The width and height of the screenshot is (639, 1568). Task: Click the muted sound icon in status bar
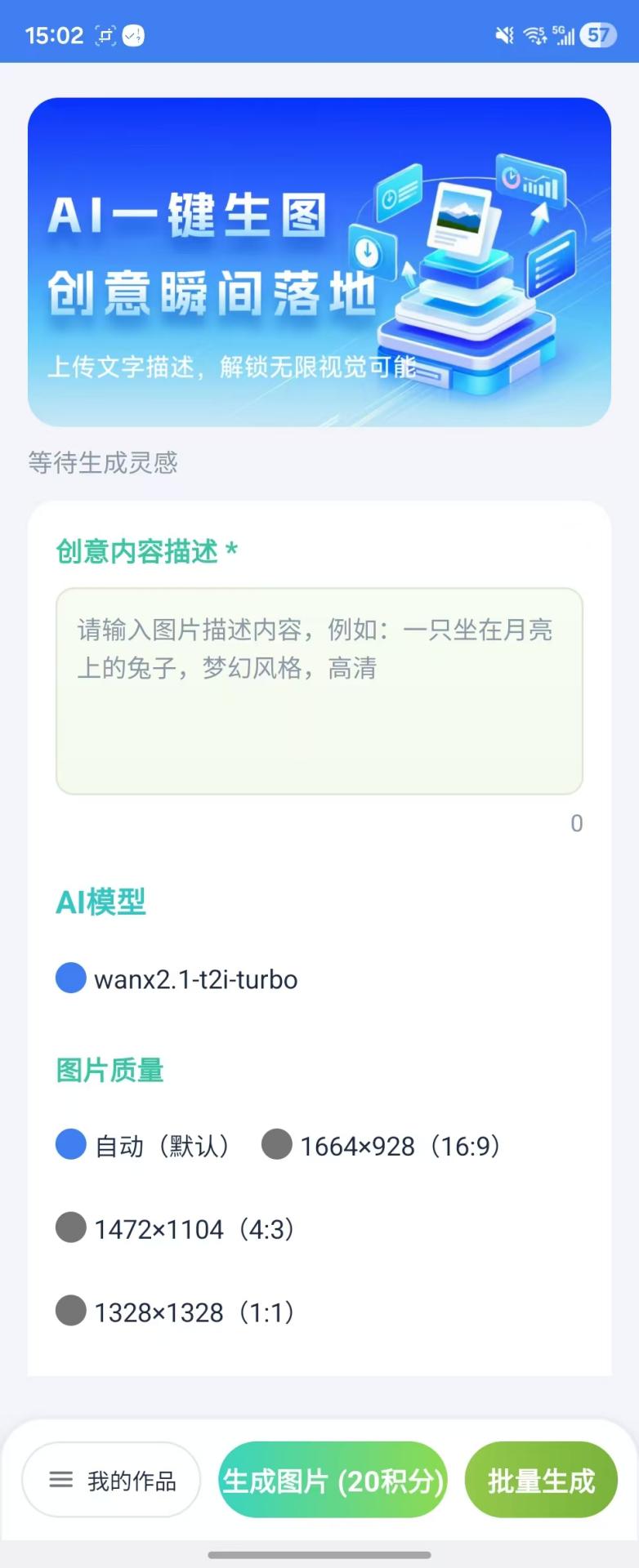(x=504, y=34)
